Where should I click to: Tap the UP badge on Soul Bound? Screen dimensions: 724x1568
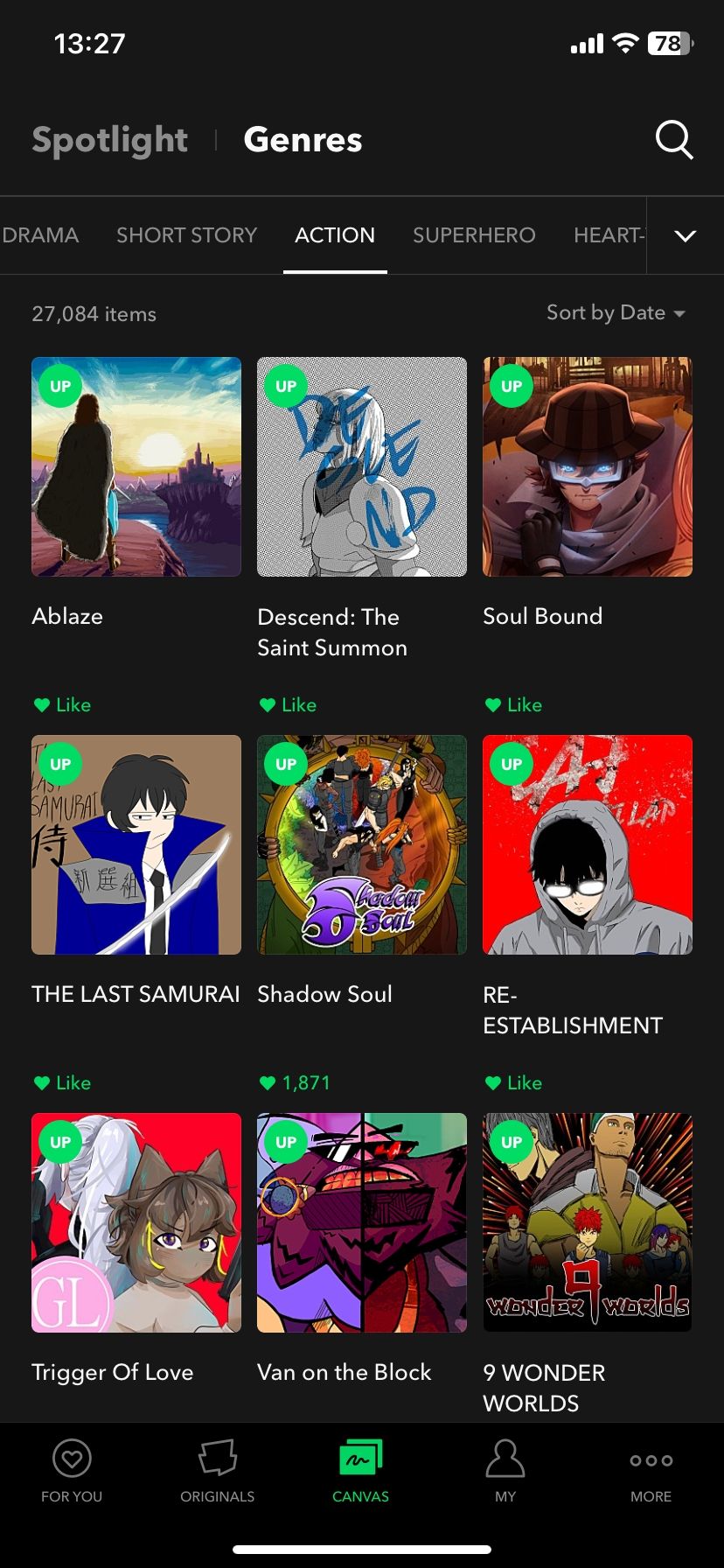click(511, 385)
